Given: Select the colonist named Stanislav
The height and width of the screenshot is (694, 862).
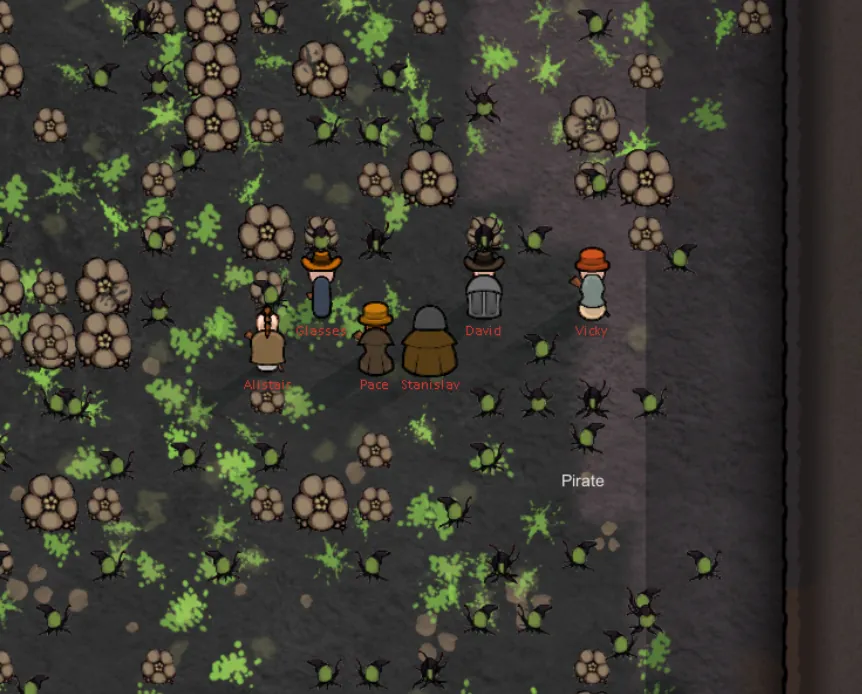Looking at the screenshot, I should click(430, 342).
